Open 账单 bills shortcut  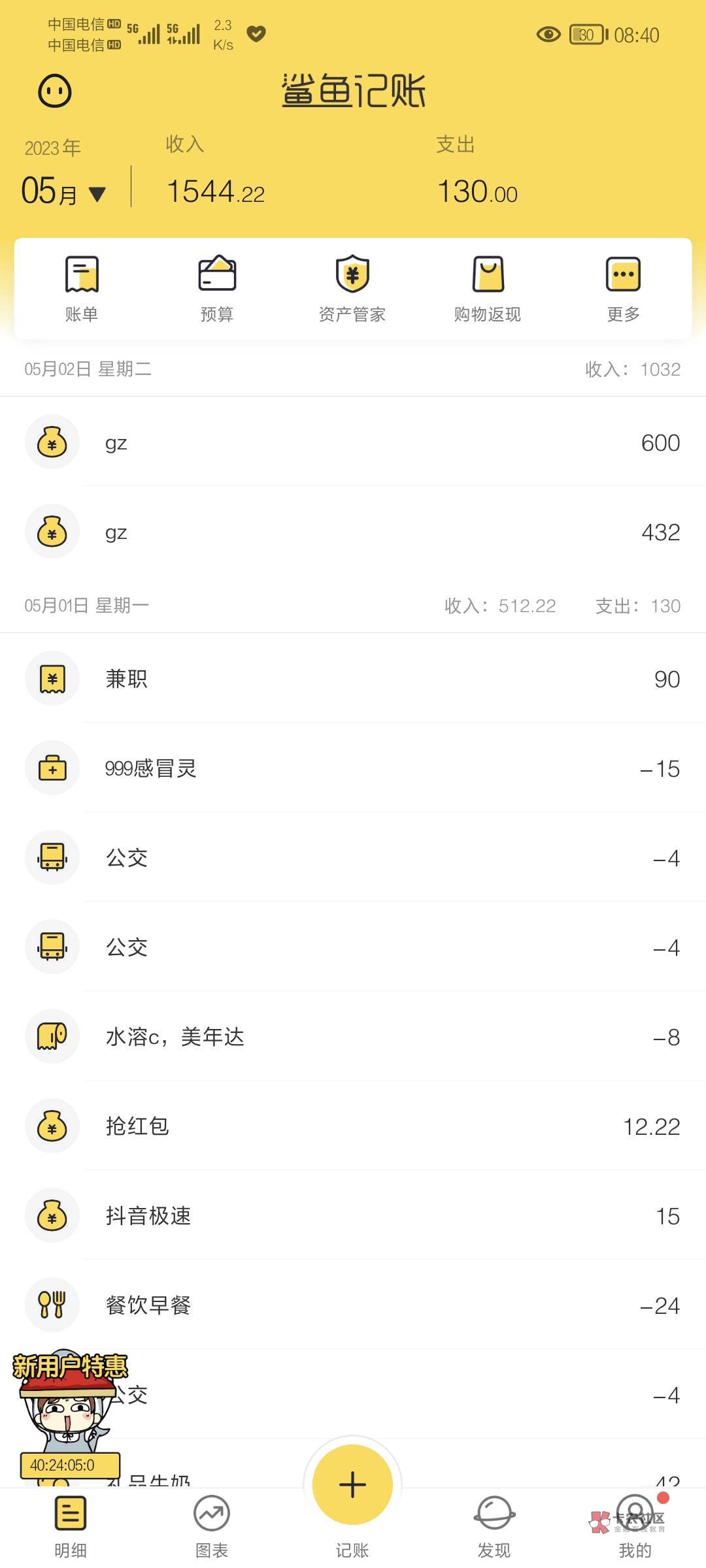click(x=82, y=289)
